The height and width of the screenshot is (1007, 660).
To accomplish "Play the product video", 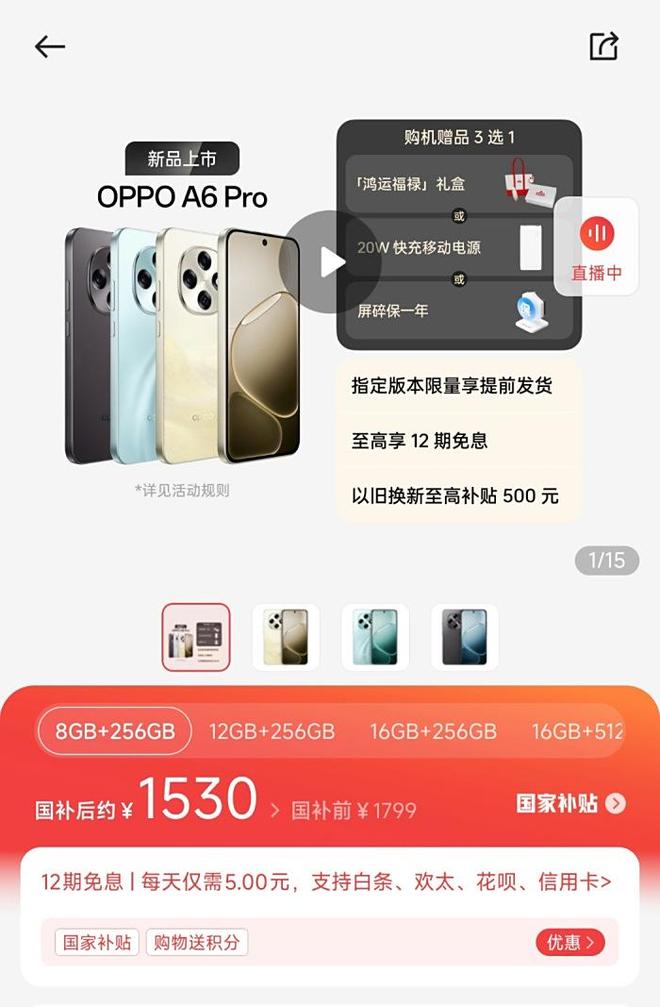I will pos(331,262).
